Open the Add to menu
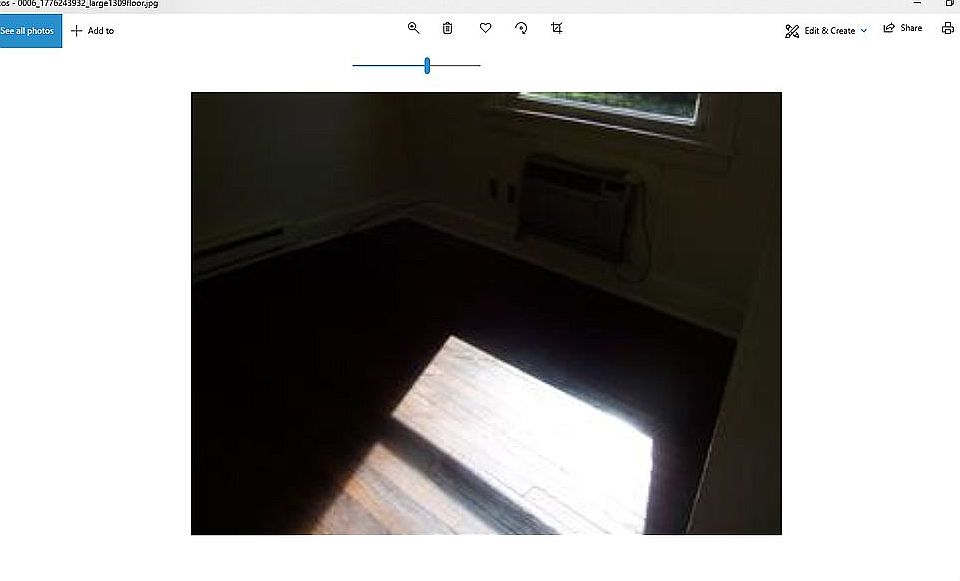This screenshot has width=960, height=581. [x=92, y=31]
